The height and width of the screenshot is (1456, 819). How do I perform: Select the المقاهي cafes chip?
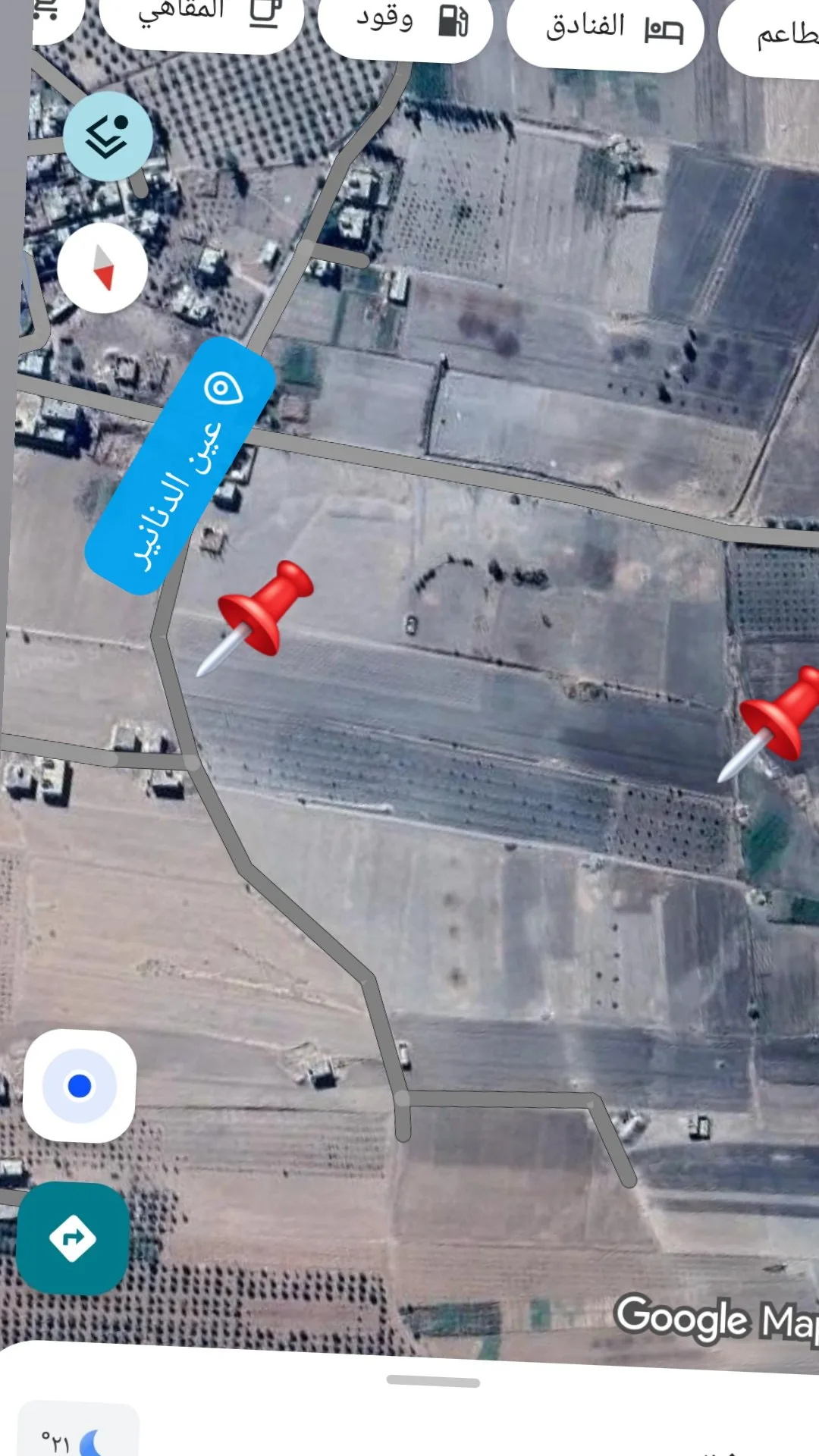[202, 17]
